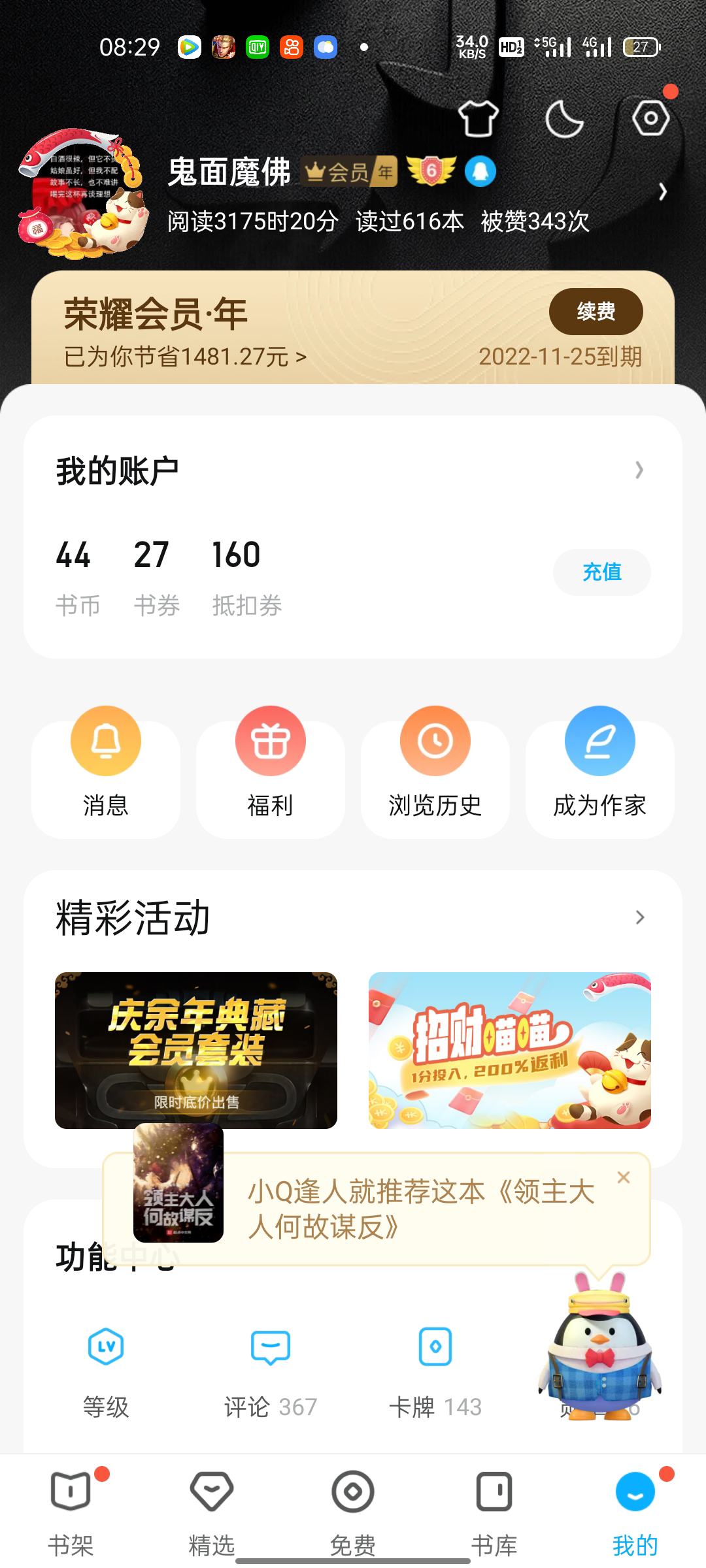The height and width of the screenshot is (1568, 706).
Task: Switch to the 书库 library tab
Action: (x=494, y=1513)
